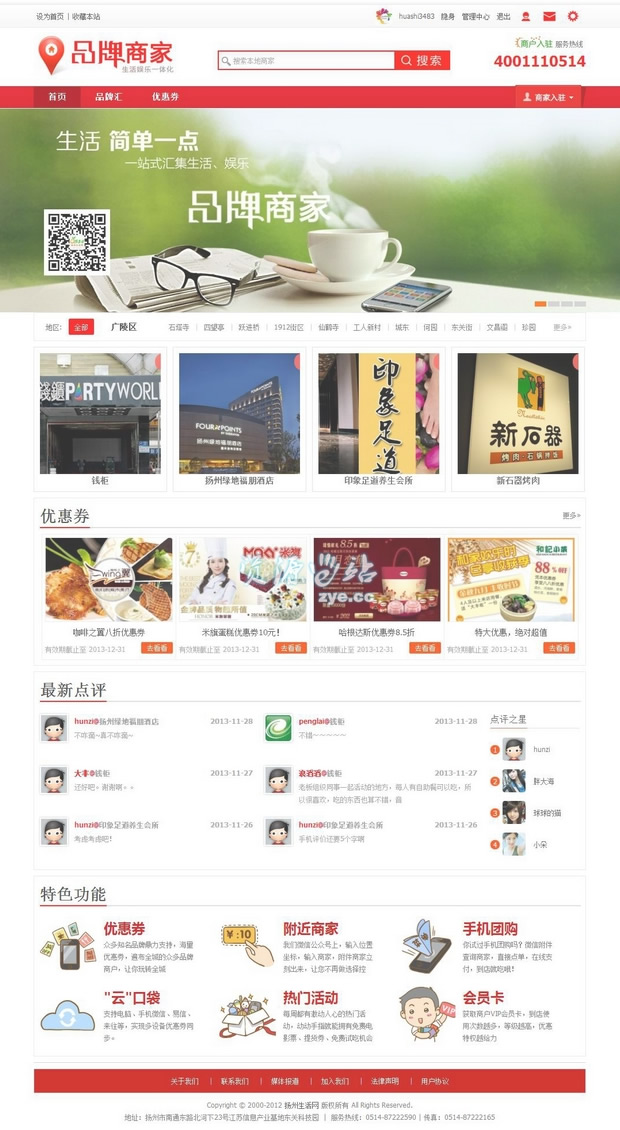Open the mail envelope icon
The width and height of the screenshot is (620, 1130).
tap(549, 16)
